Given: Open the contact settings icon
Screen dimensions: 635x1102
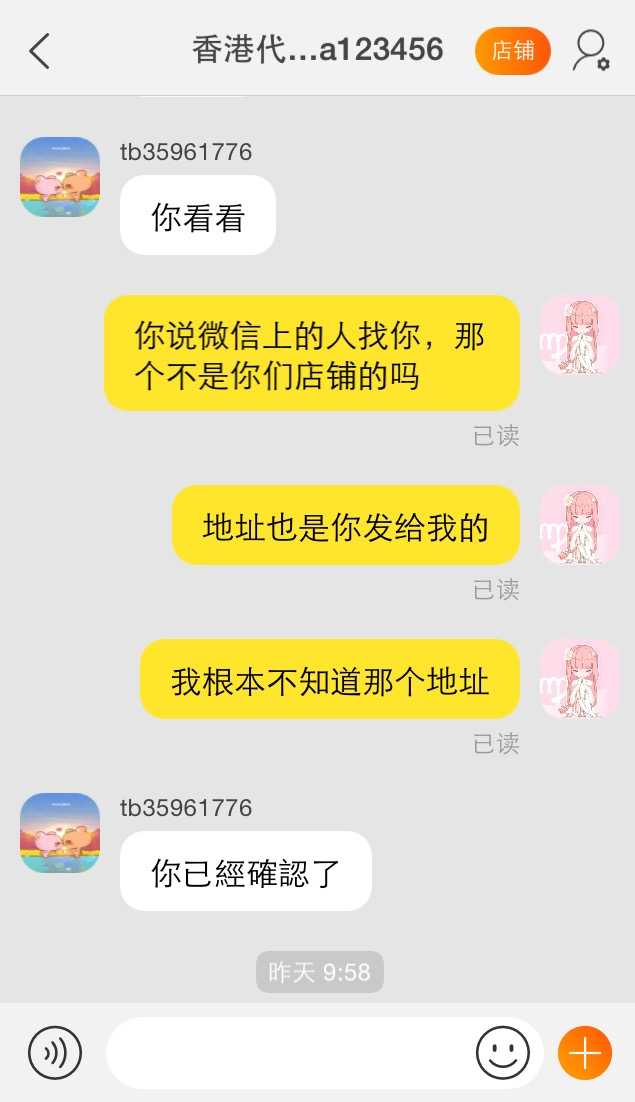Looking at the screenshot, I should [590, 51].
